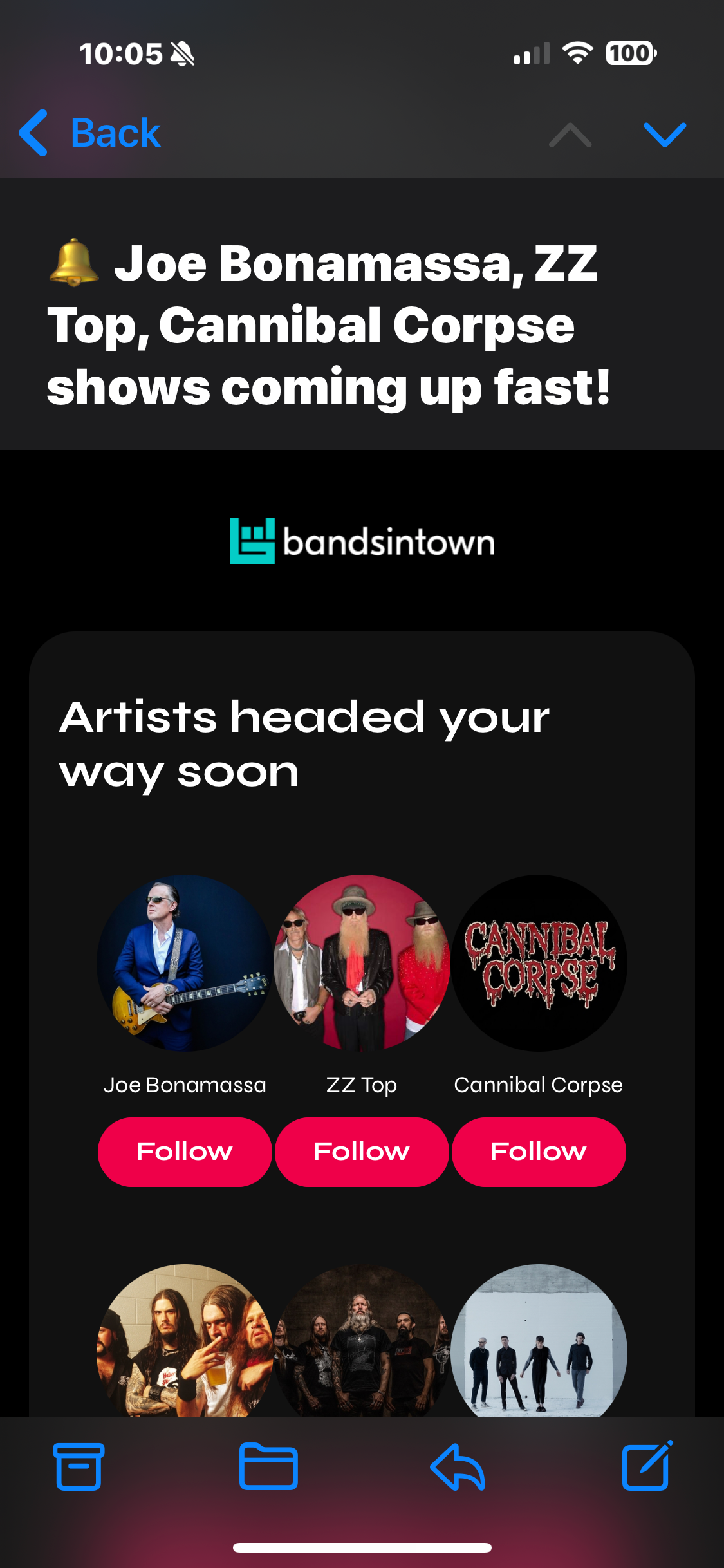Follow ZZ Top

pyautogui.click(x=362, y=1152)
